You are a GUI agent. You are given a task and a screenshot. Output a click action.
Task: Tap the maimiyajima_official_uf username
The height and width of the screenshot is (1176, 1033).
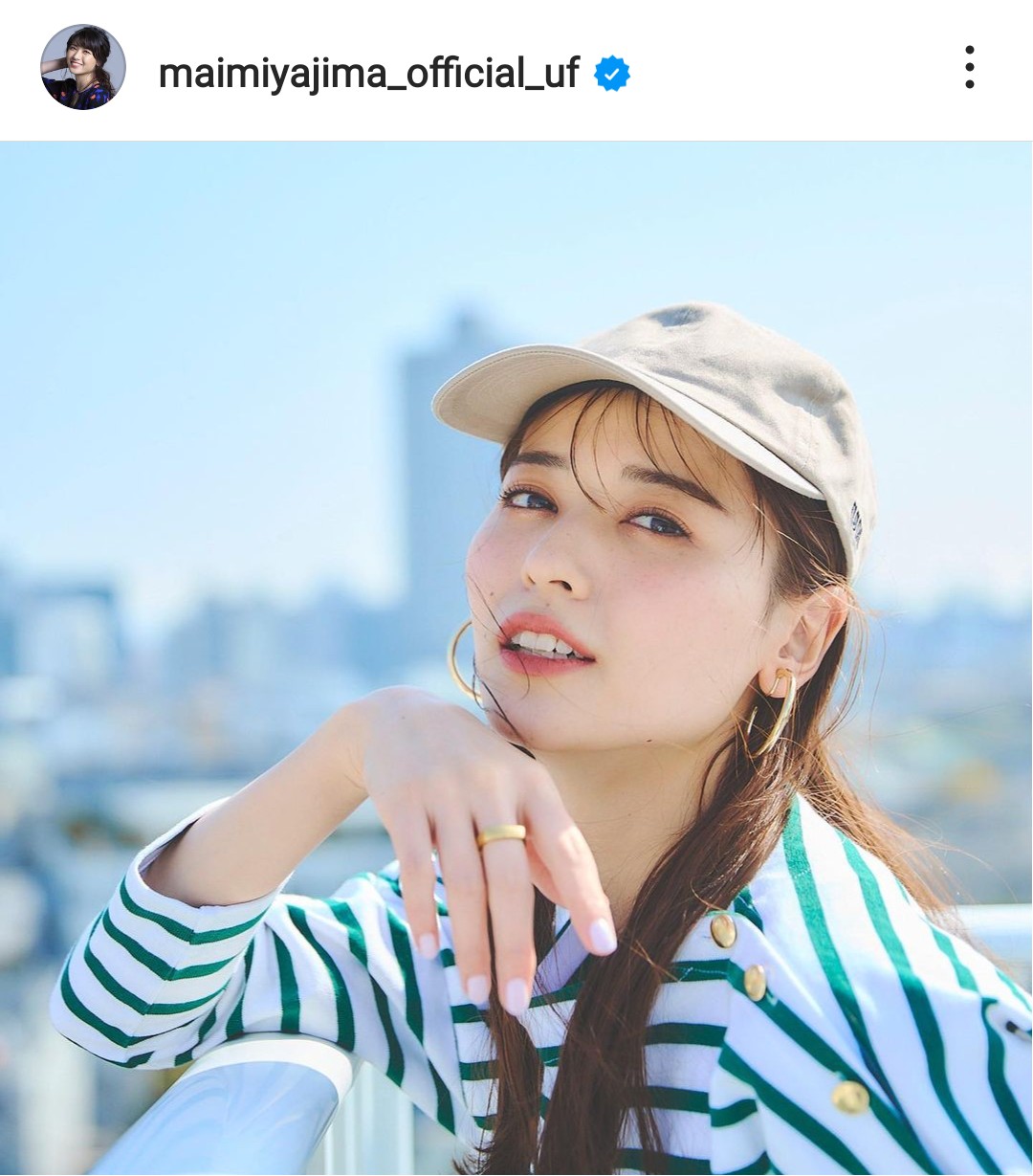pyautogui.click(x=368, y=73)
